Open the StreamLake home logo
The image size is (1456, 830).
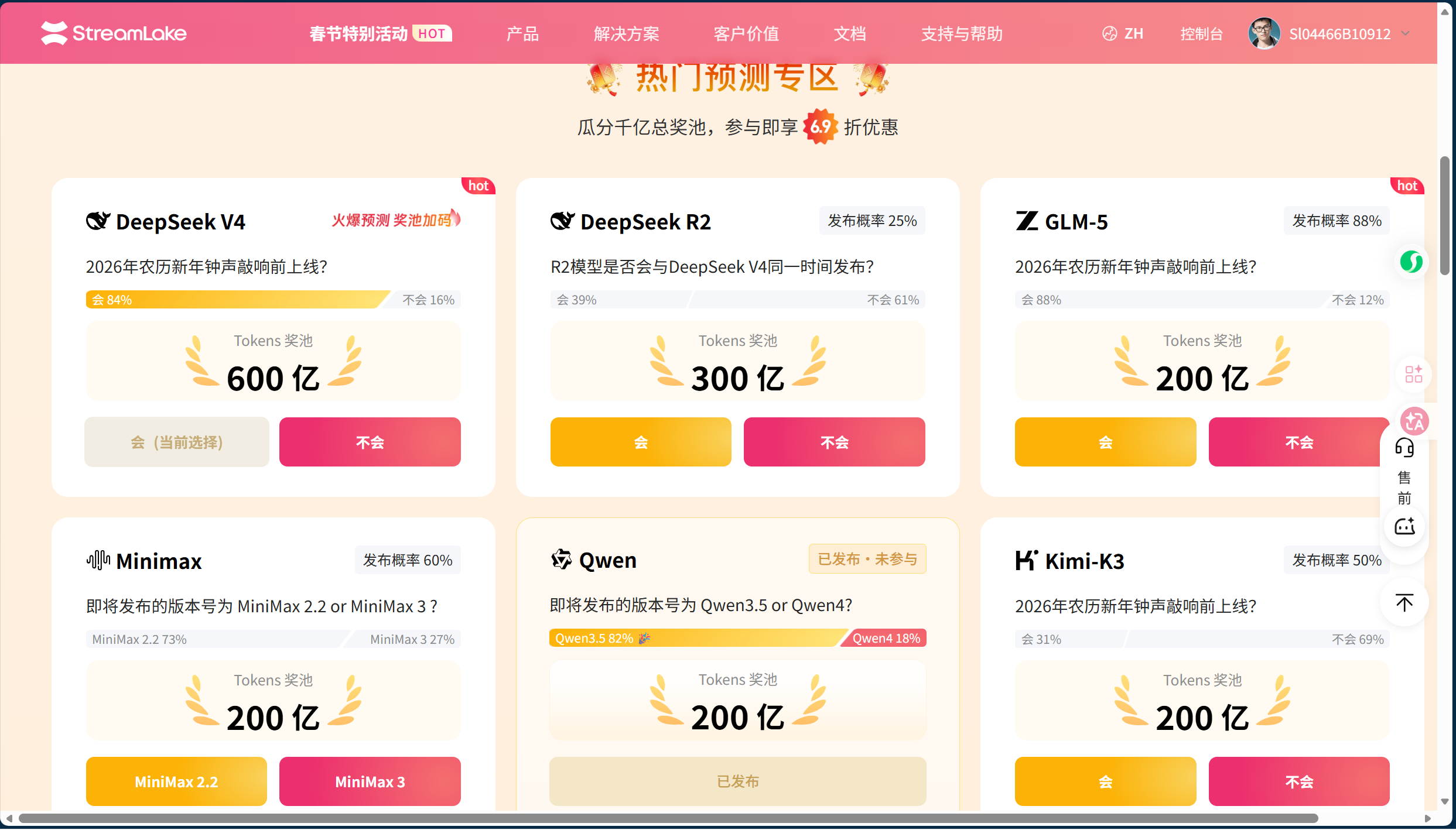pos(114,33)
